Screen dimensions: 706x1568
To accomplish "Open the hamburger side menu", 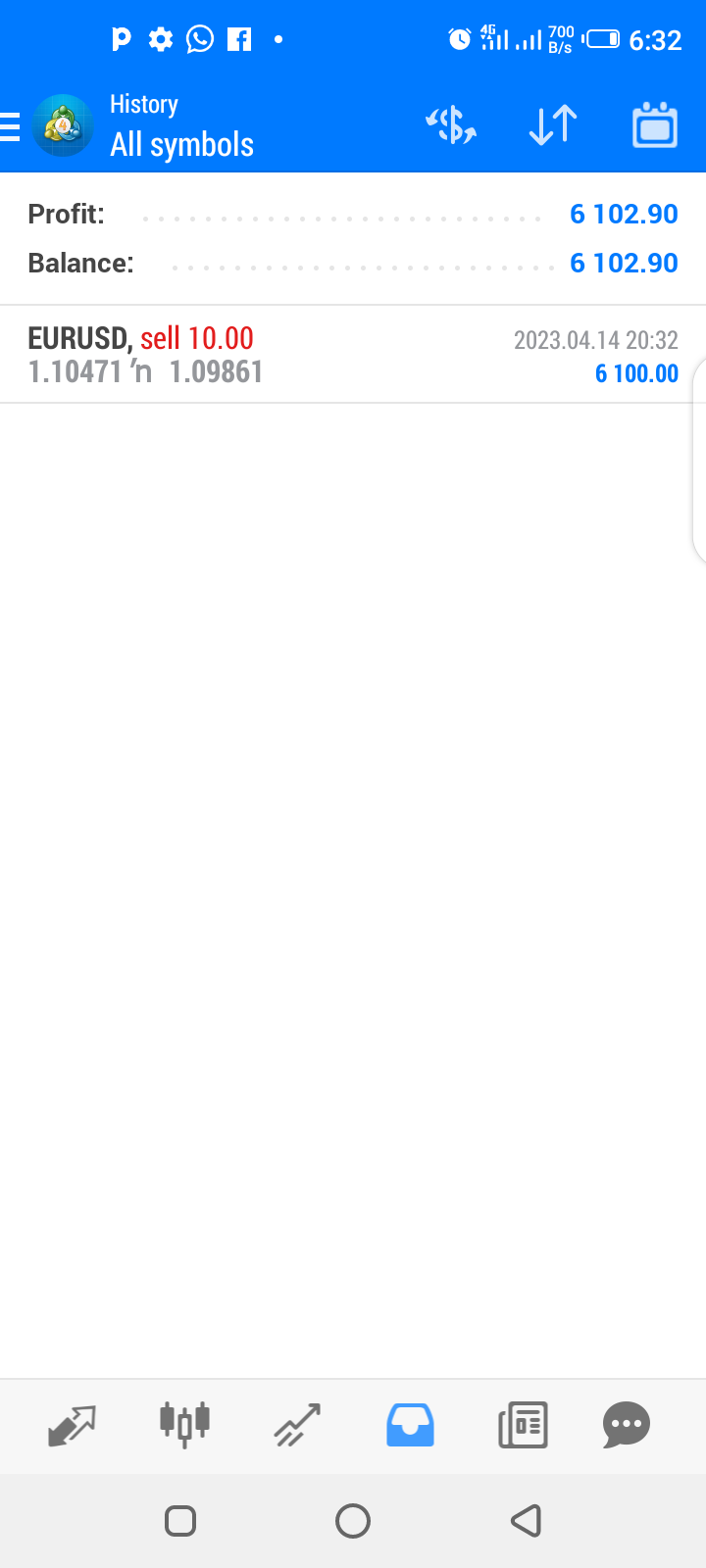I will [12, 126].
